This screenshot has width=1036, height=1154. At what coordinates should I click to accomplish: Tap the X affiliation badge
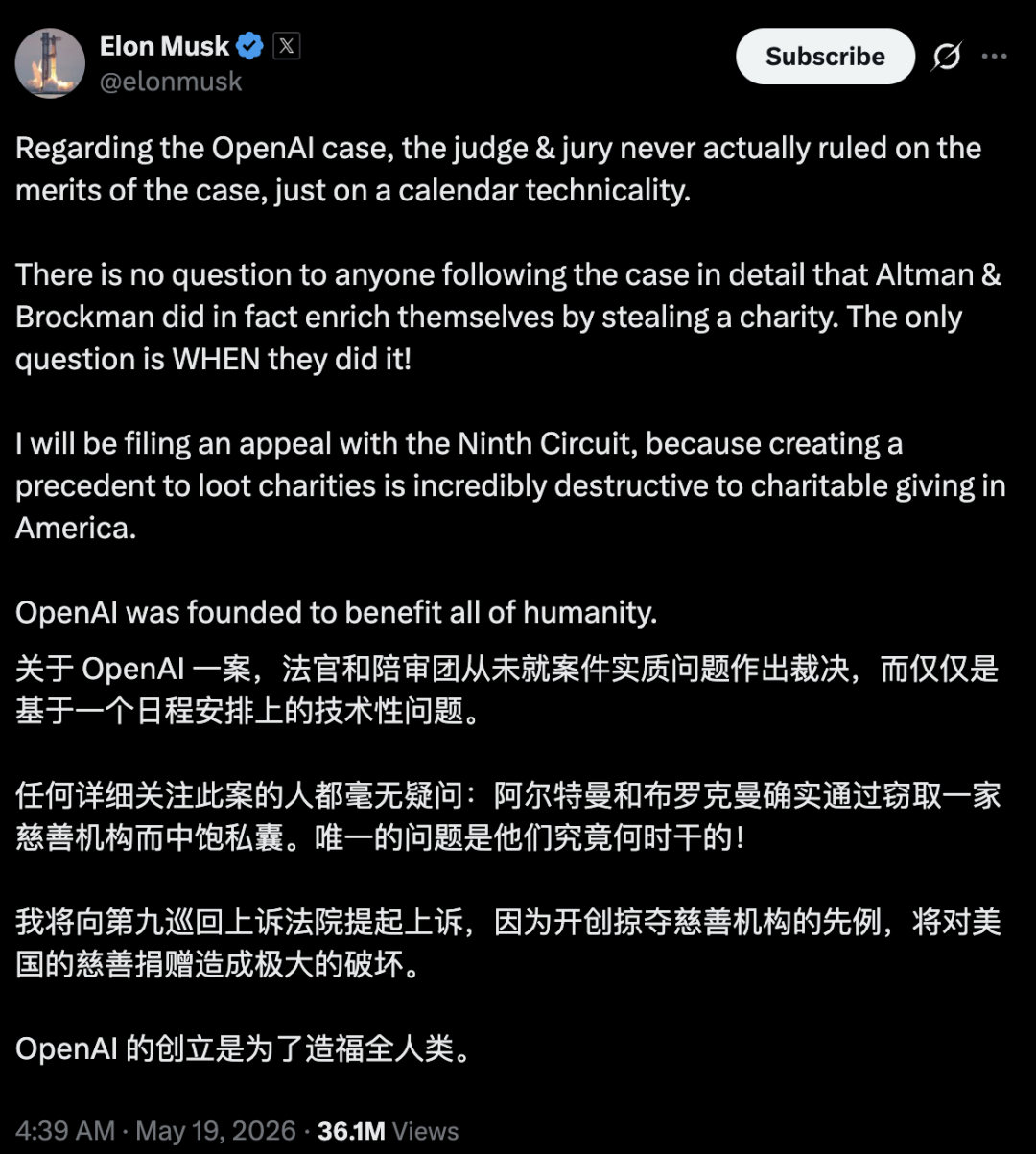point(287,46)
